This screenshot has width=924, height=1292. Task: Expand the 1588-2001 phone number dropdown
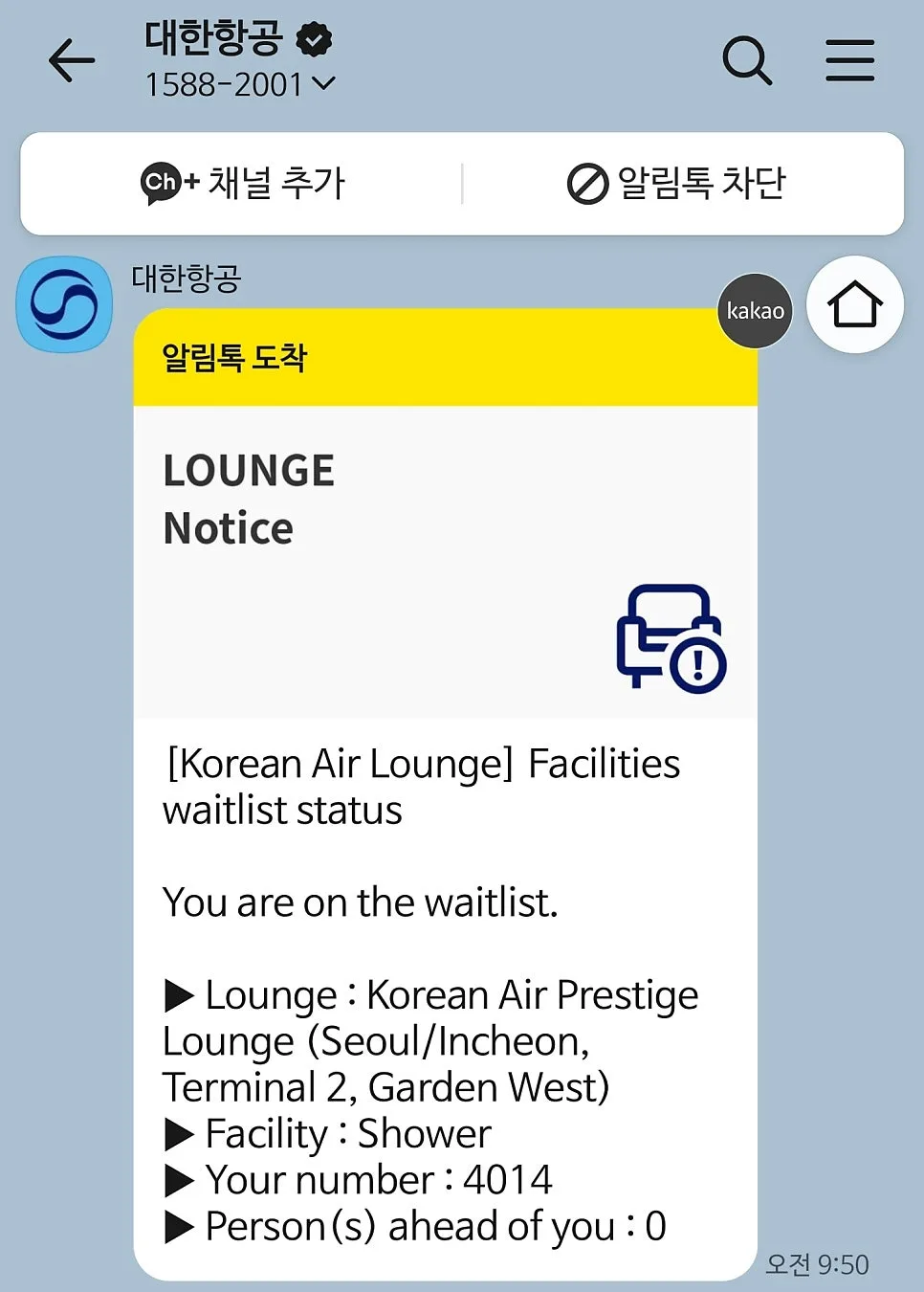[324, 84]
